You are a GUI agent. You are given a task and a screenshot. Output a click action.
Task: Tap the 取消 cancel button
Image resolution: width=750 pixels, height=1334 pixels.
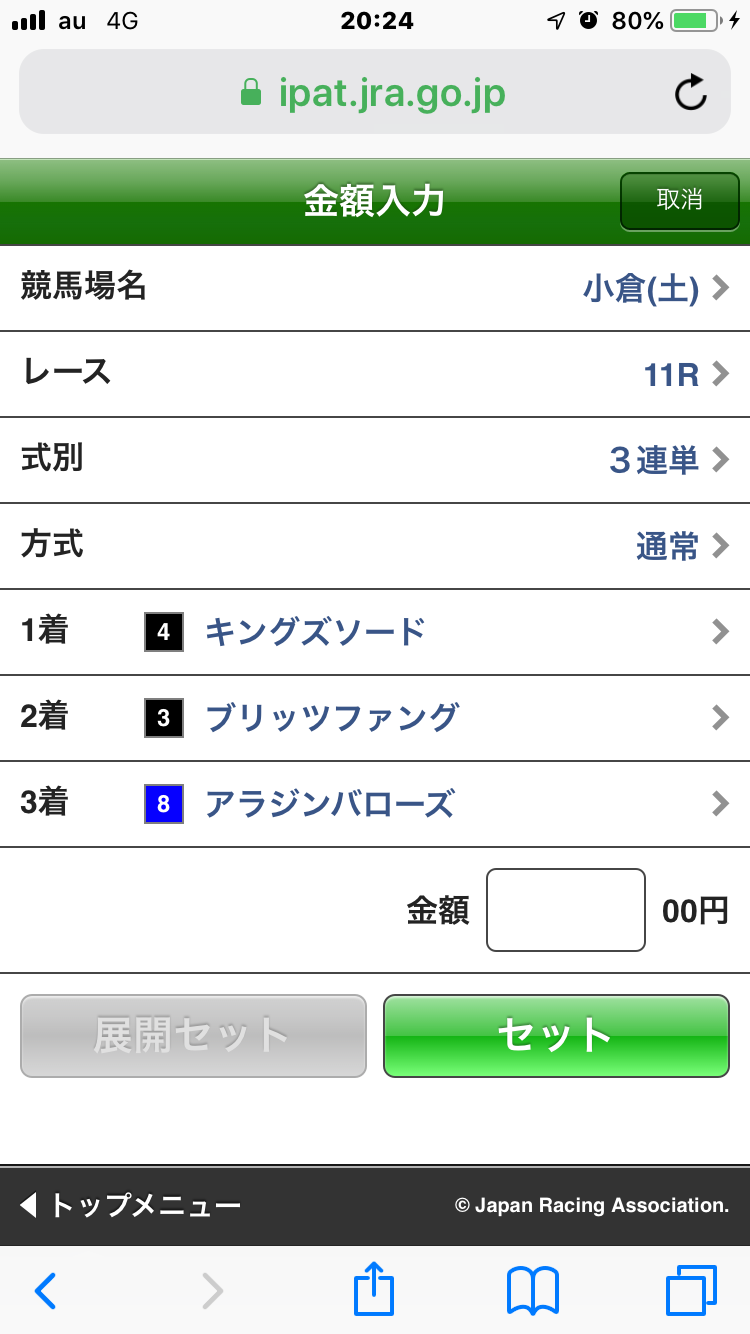679,201
